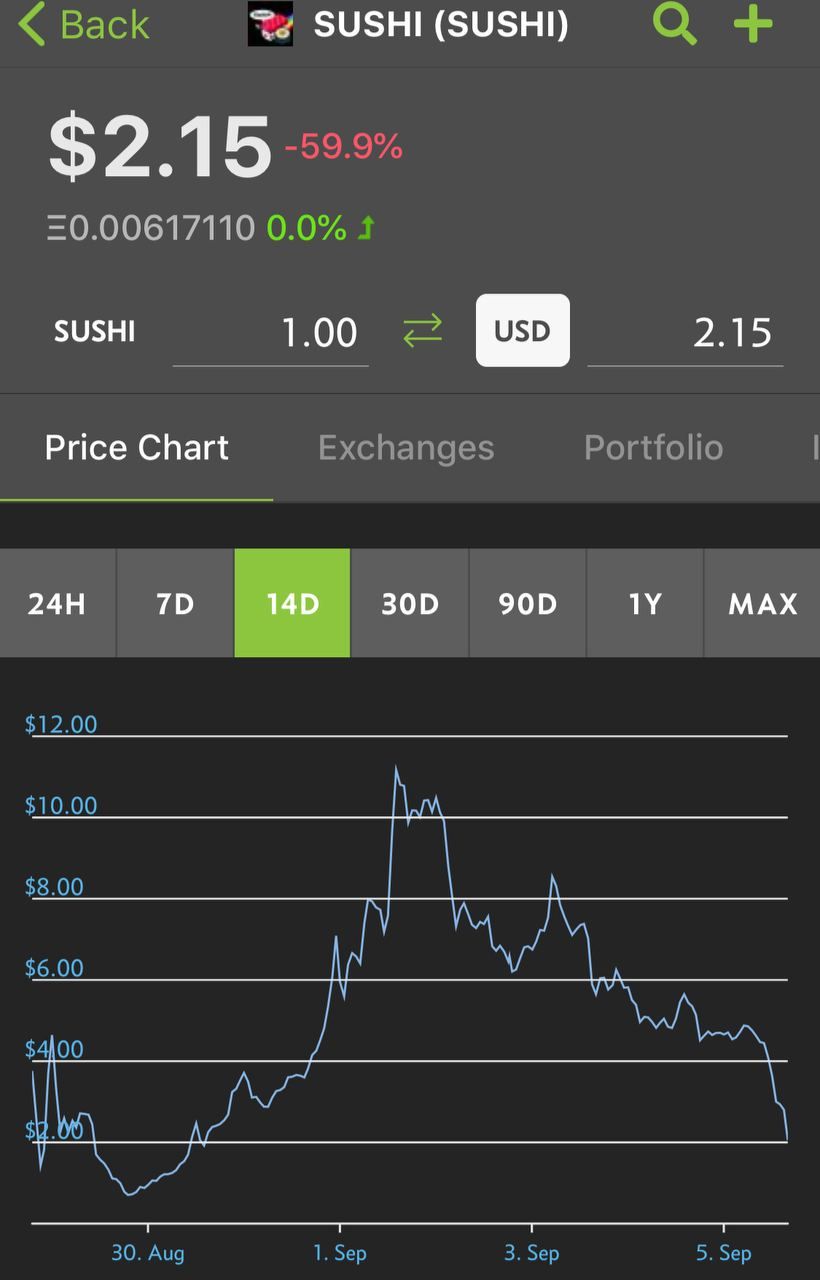Go back to the previous screen
Viewport: 820px width, 1280px height.
[x=84, y=25]
